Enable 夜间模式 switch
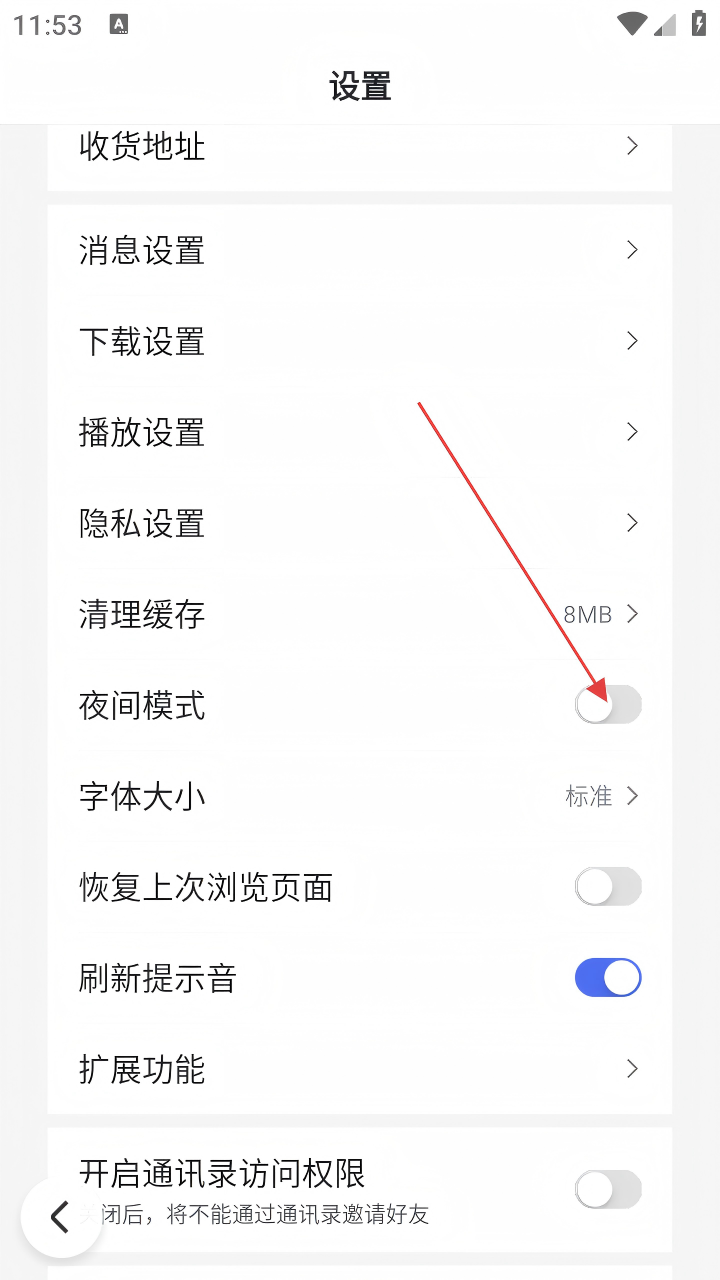The height and width of the screenshot is (1280, 720). [607, 705]
